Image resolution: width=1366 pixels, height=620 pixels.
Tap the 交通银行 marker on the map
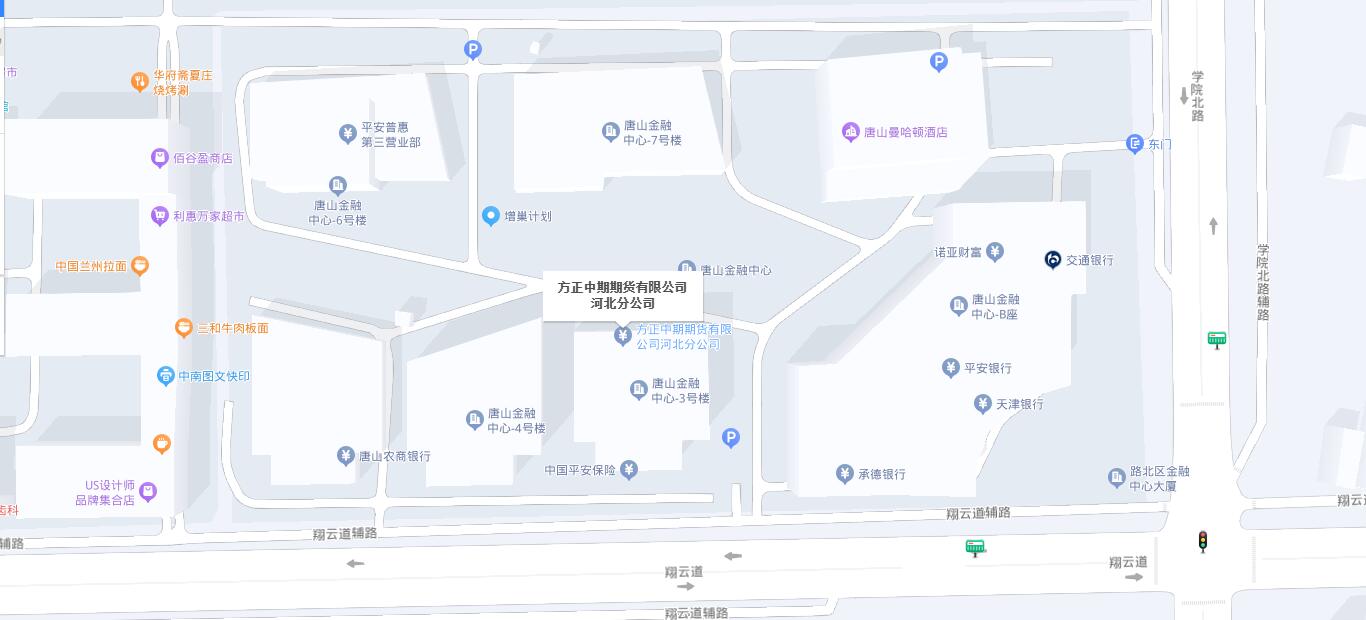tap(1053, 260)
